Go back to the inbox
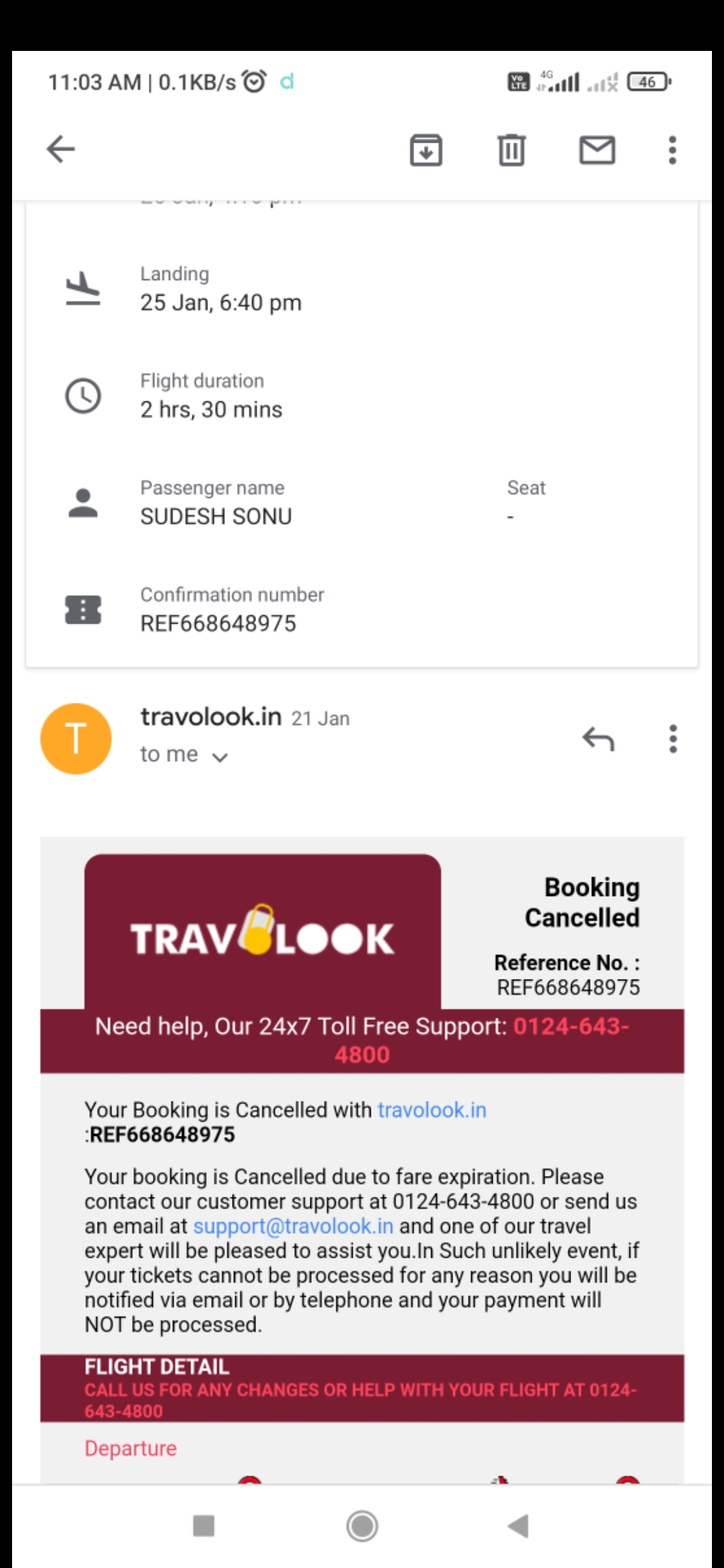Viewport: 724px width, 1568px height. 60,149
